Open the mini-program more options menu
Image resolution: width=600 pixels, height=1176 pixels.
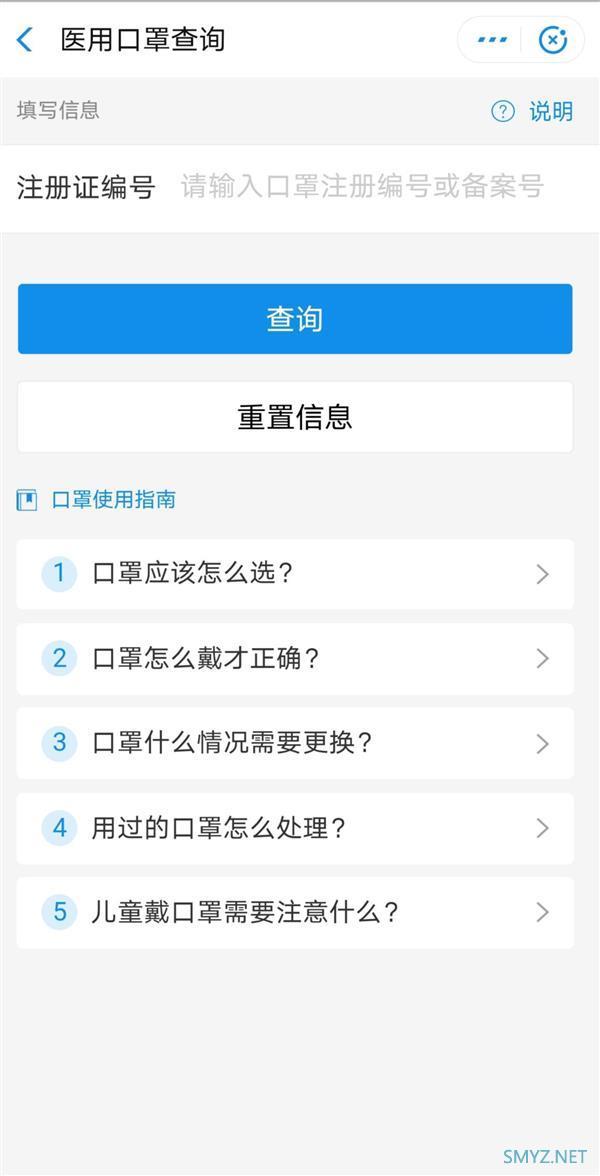[491, 40]
